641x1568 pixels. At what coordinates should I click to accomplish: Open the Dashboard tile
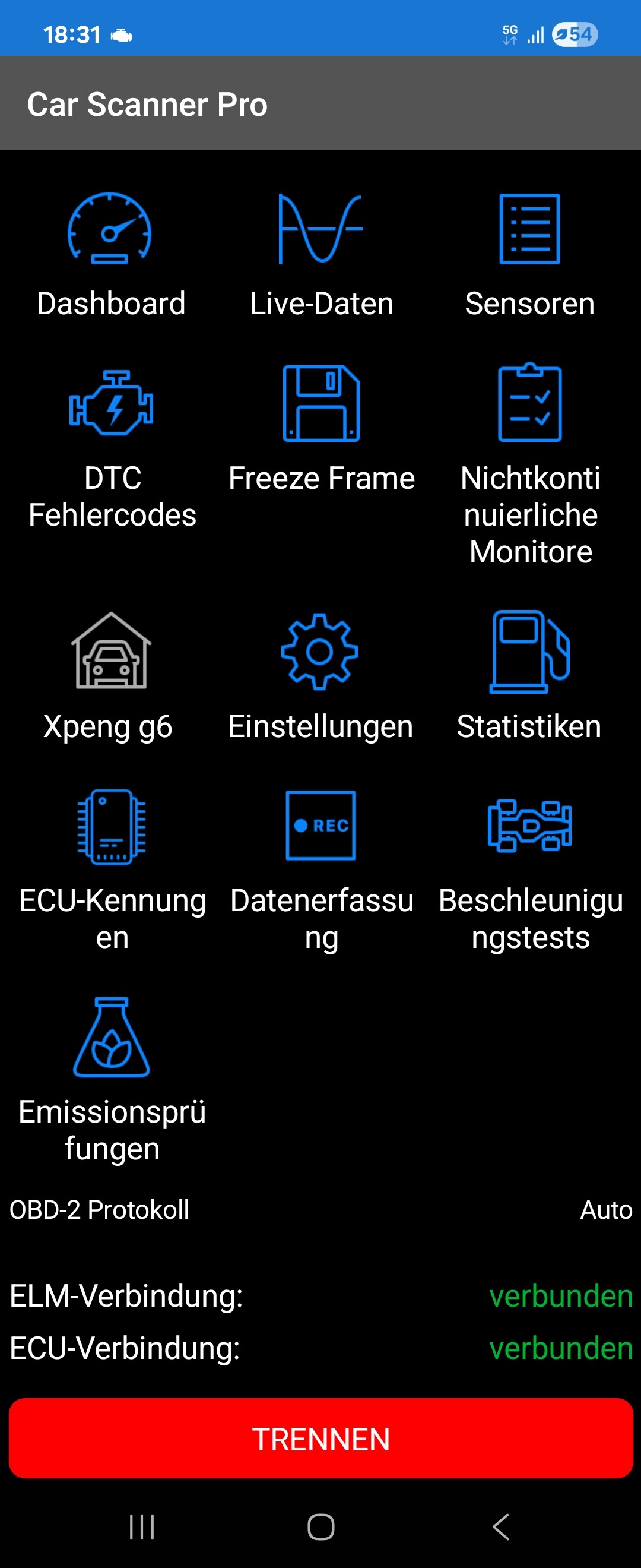click(110, 254)
